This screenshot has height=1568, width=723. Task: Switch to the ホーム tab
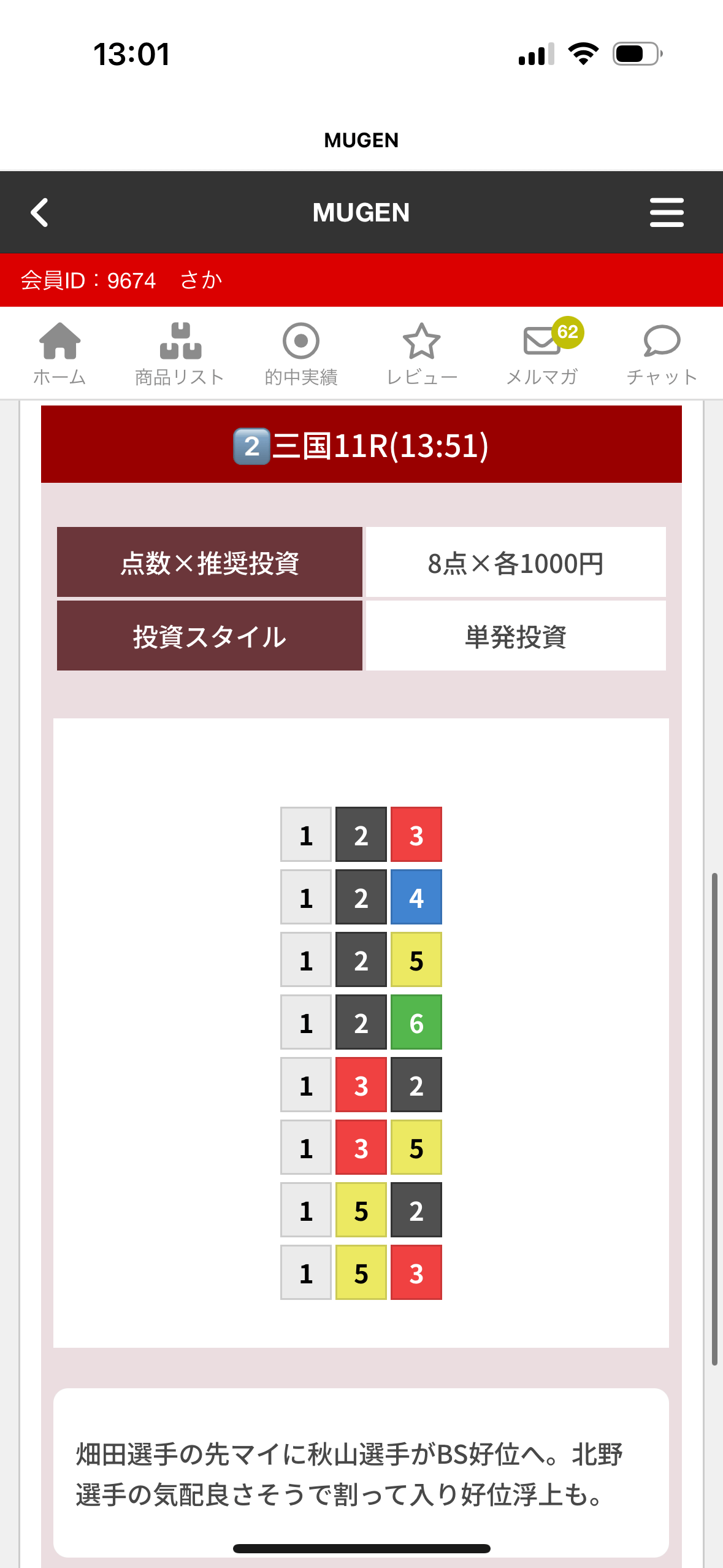(59, 354)
